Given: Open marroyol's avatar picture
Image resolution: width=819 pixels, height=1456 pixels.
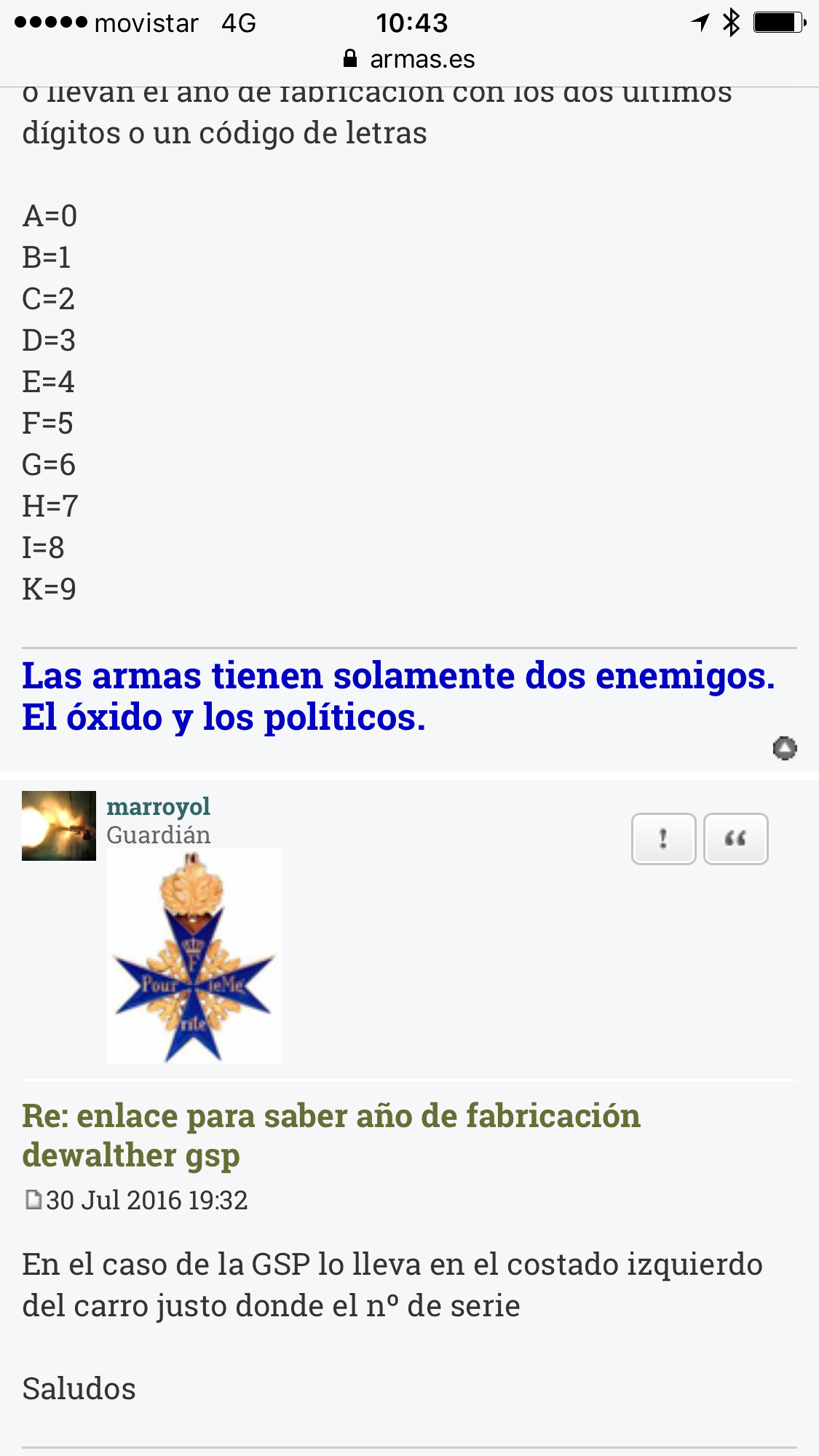Looking at the screenshot, I should coord(59,826).
